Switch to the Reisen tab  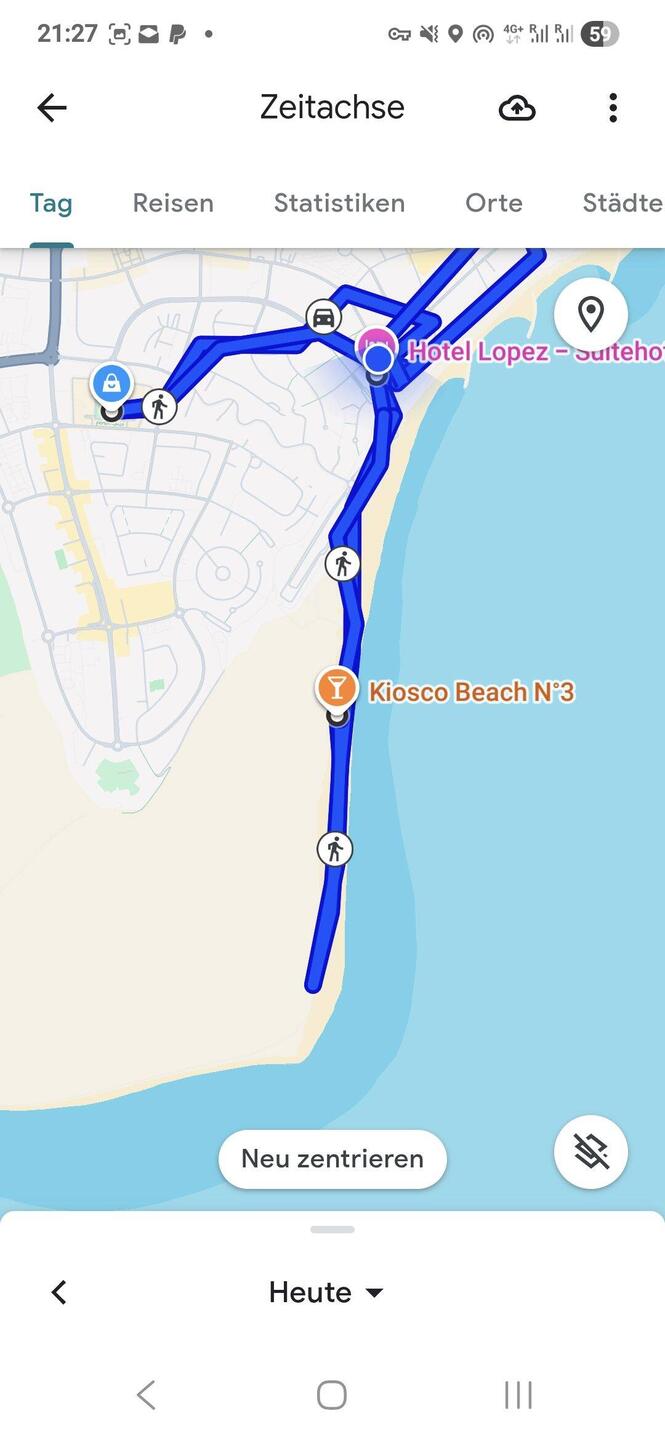click(x=173, y=203)
